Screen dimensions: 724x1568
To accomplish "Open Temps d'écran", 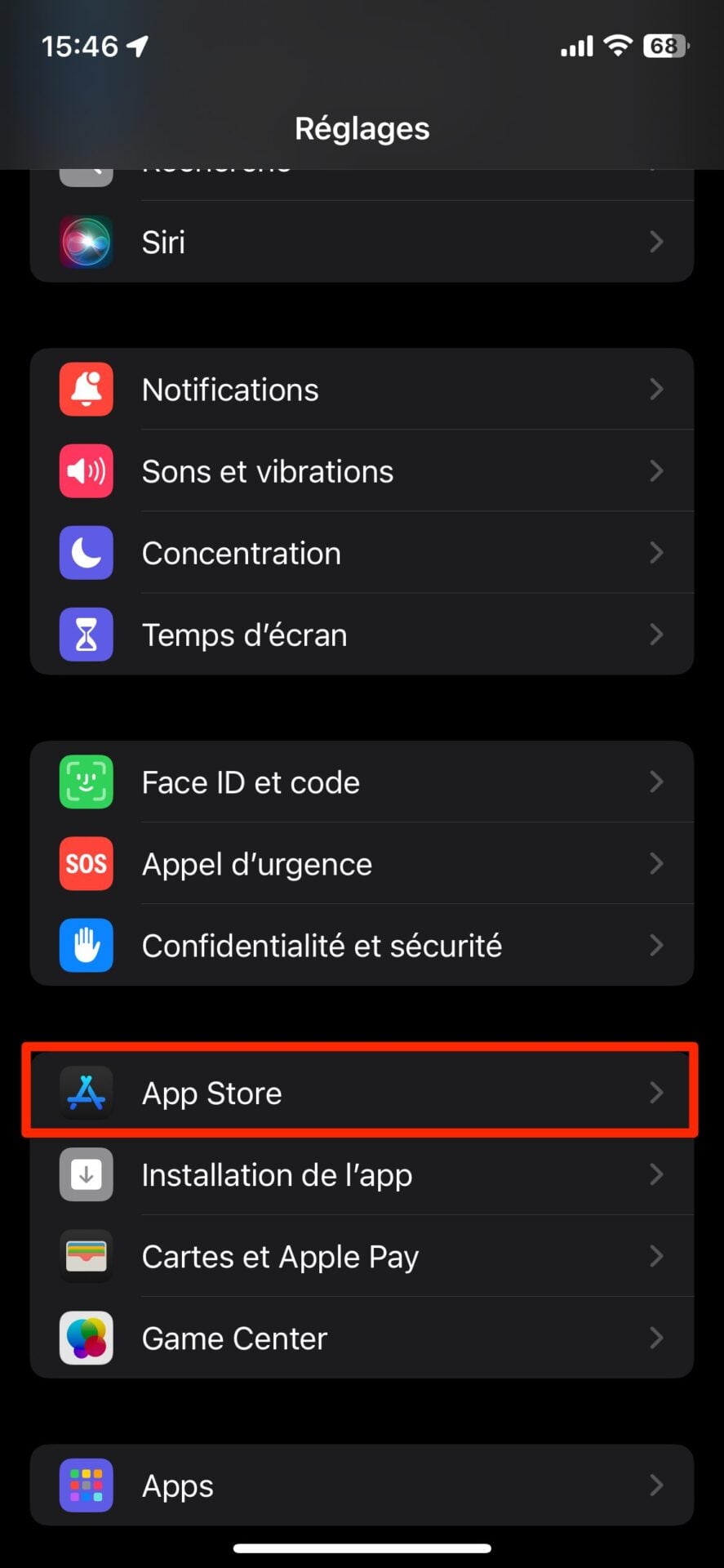I will [x=362, y=635].
